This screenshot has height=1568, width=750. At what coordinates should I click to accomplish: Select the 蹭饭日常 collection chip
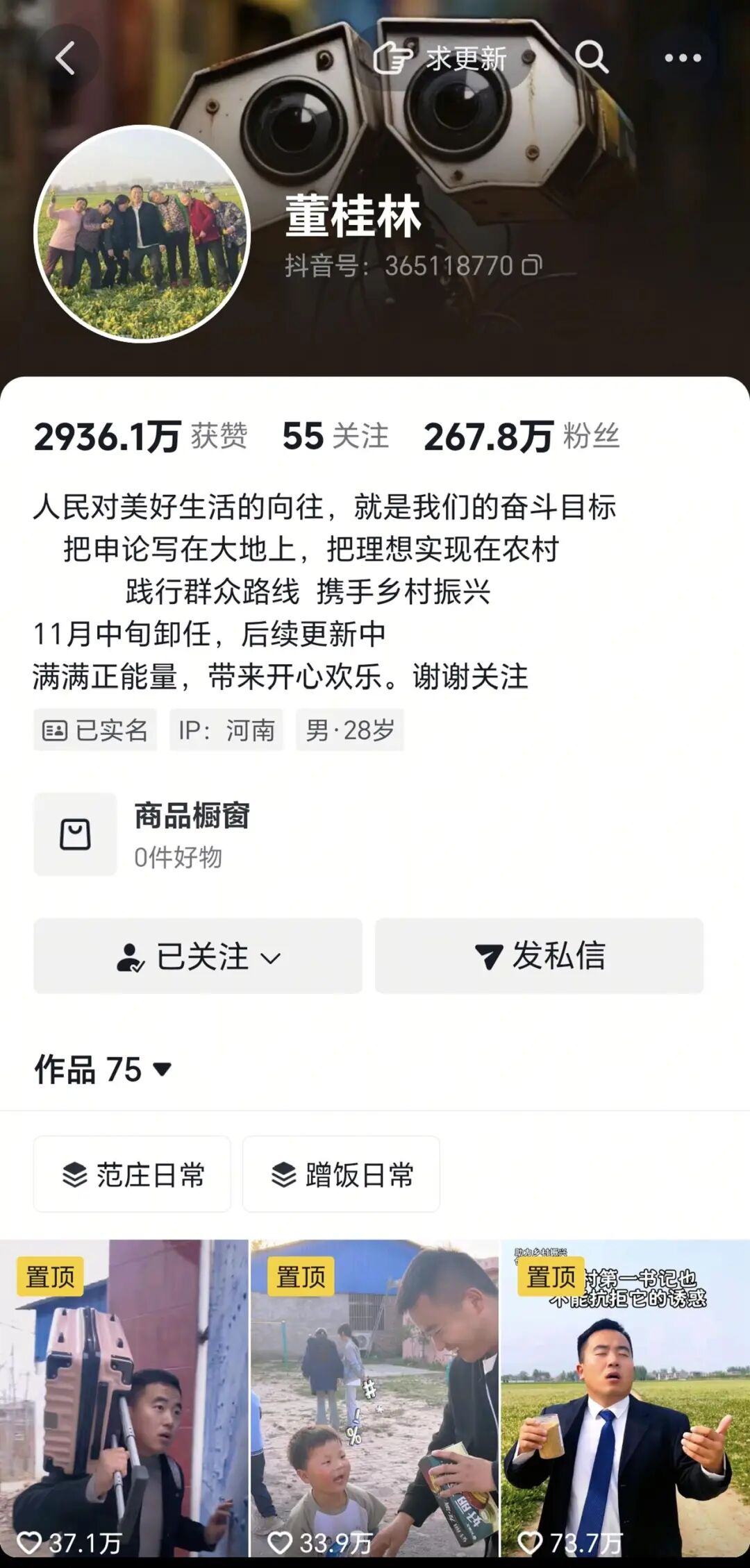pos(341,1174)
